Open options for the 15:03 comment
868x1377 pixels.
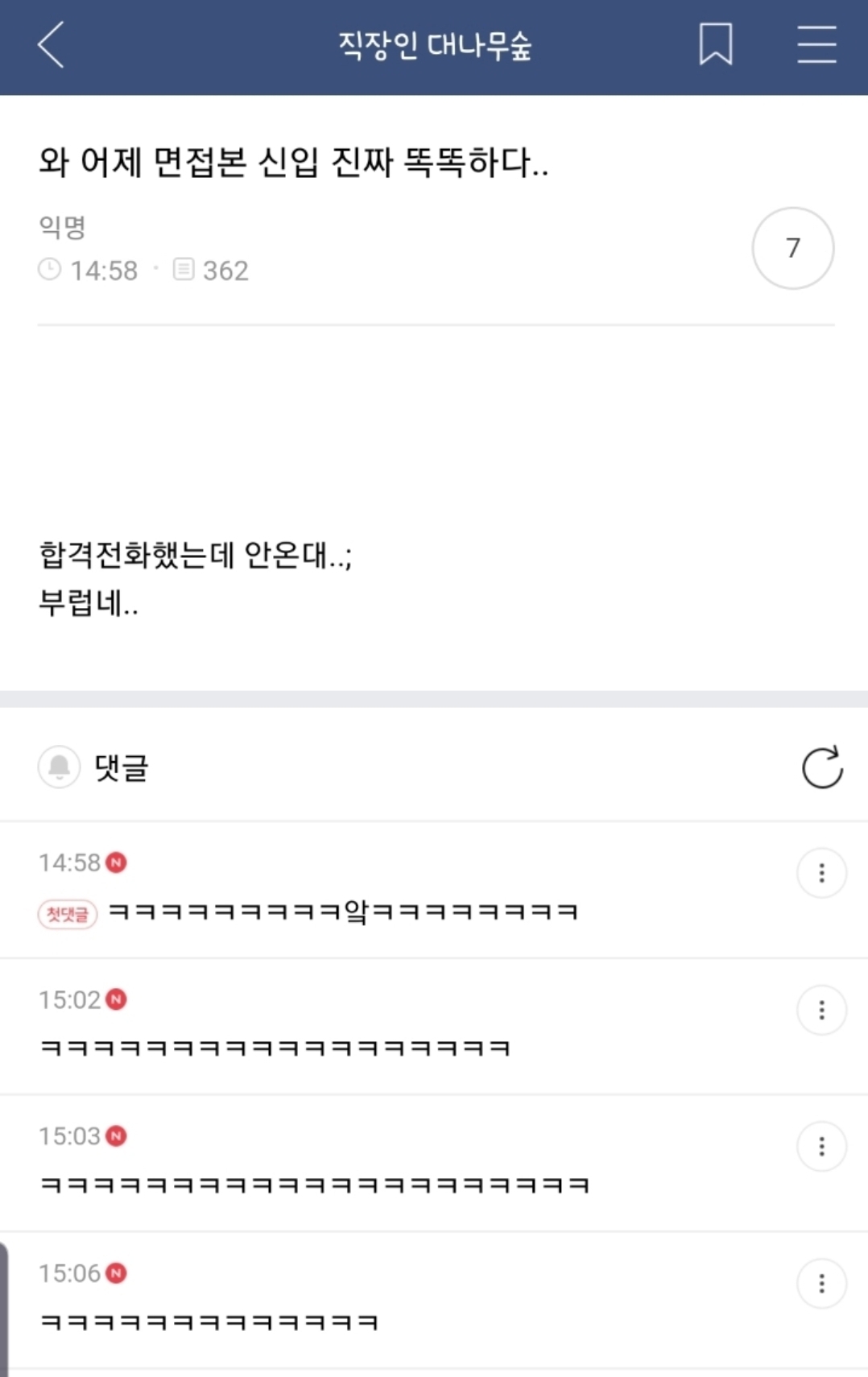point(821,1147)
